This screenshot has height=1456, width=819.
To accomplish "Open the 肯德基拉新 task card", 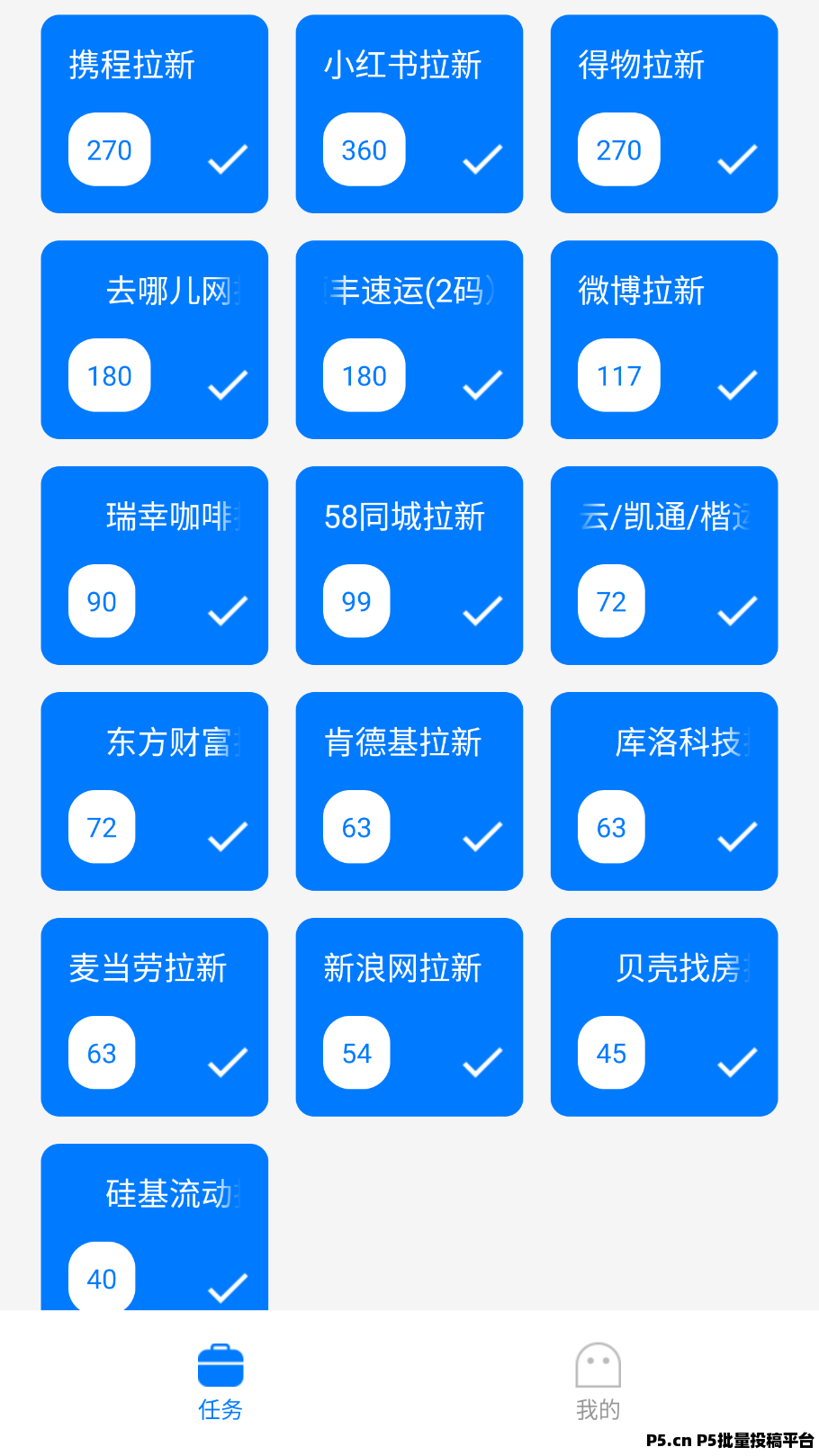I will click(409, 791).
